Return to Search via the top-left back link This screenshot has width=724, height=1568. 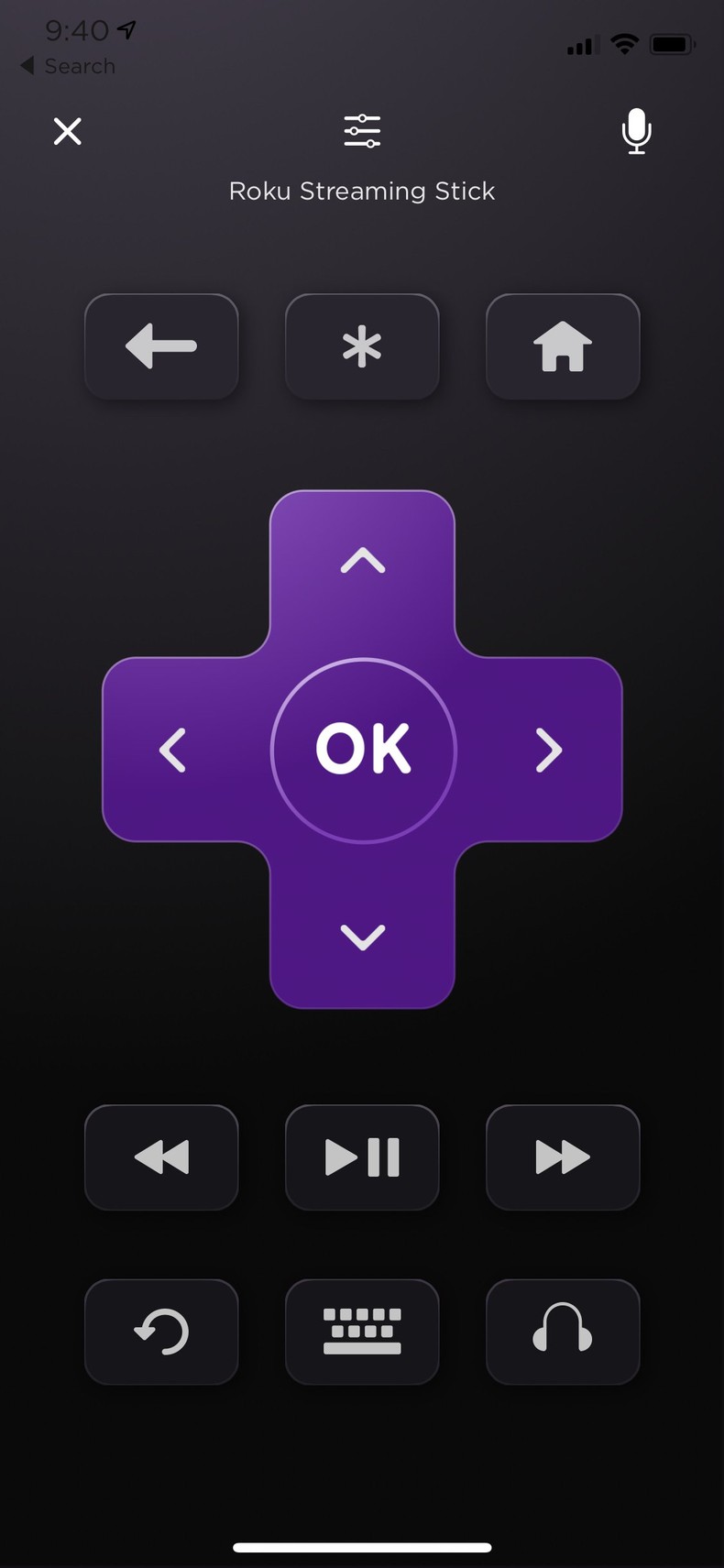(x=64, y=66)
